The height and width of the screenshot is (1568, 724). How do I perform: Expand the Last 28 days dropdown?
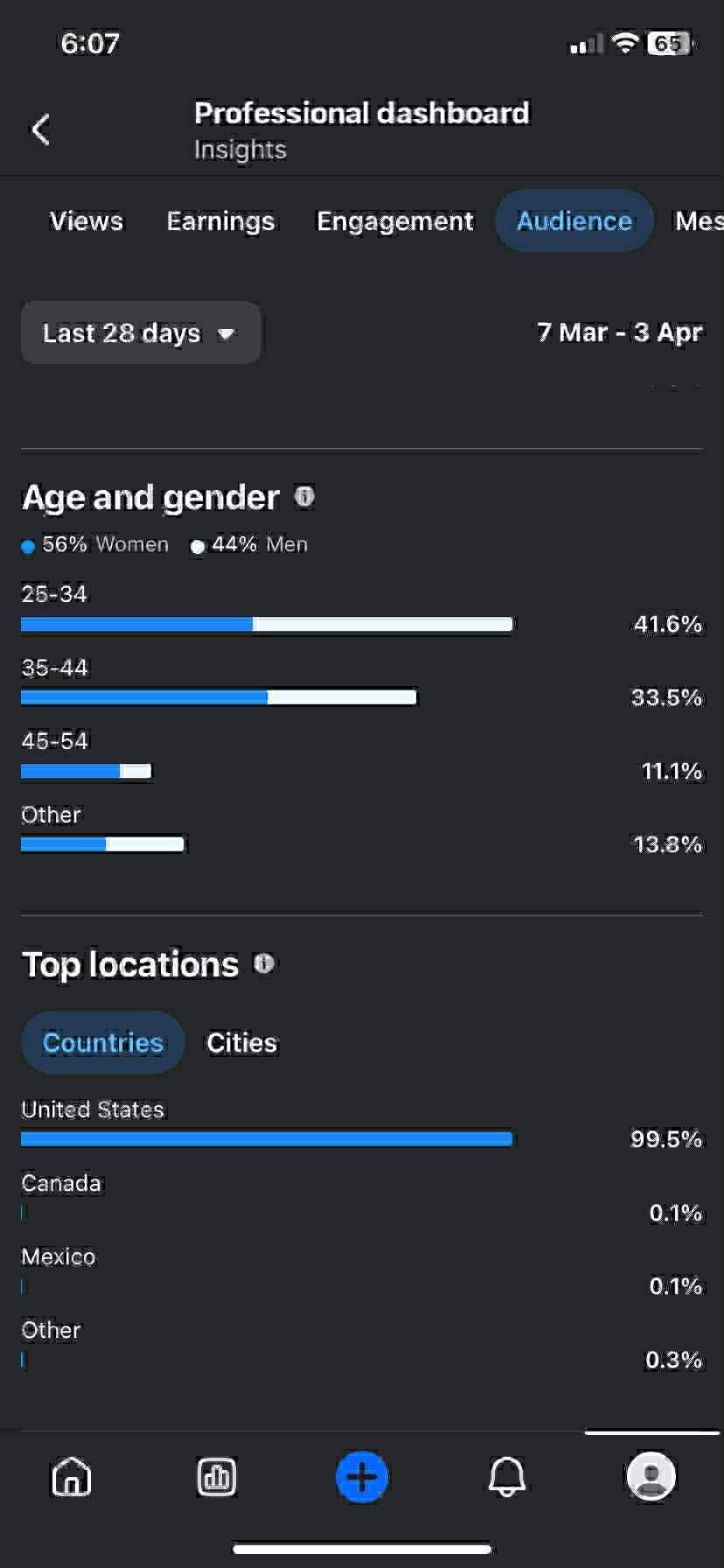pos(140,333)
